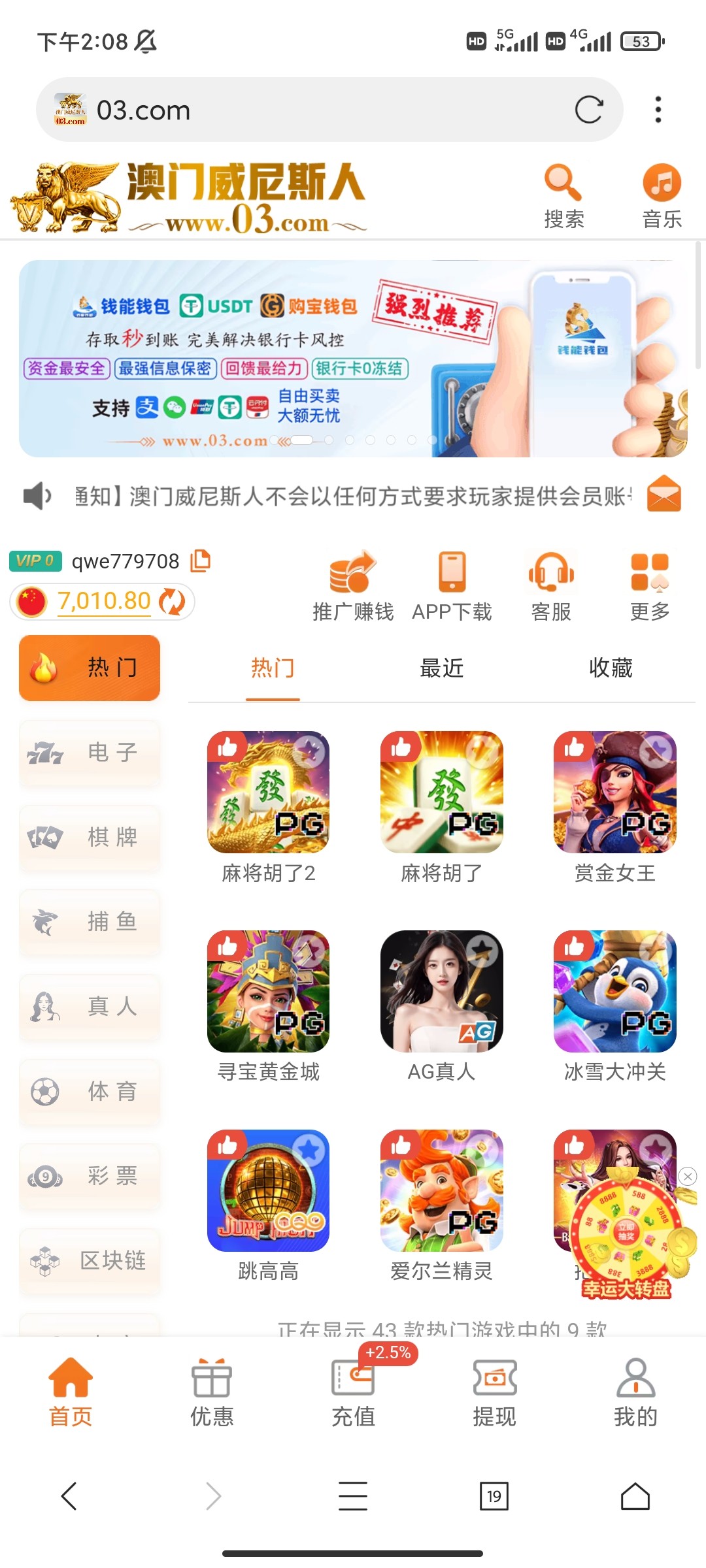Tap the active carousel indicator dot

click(301, 441)
